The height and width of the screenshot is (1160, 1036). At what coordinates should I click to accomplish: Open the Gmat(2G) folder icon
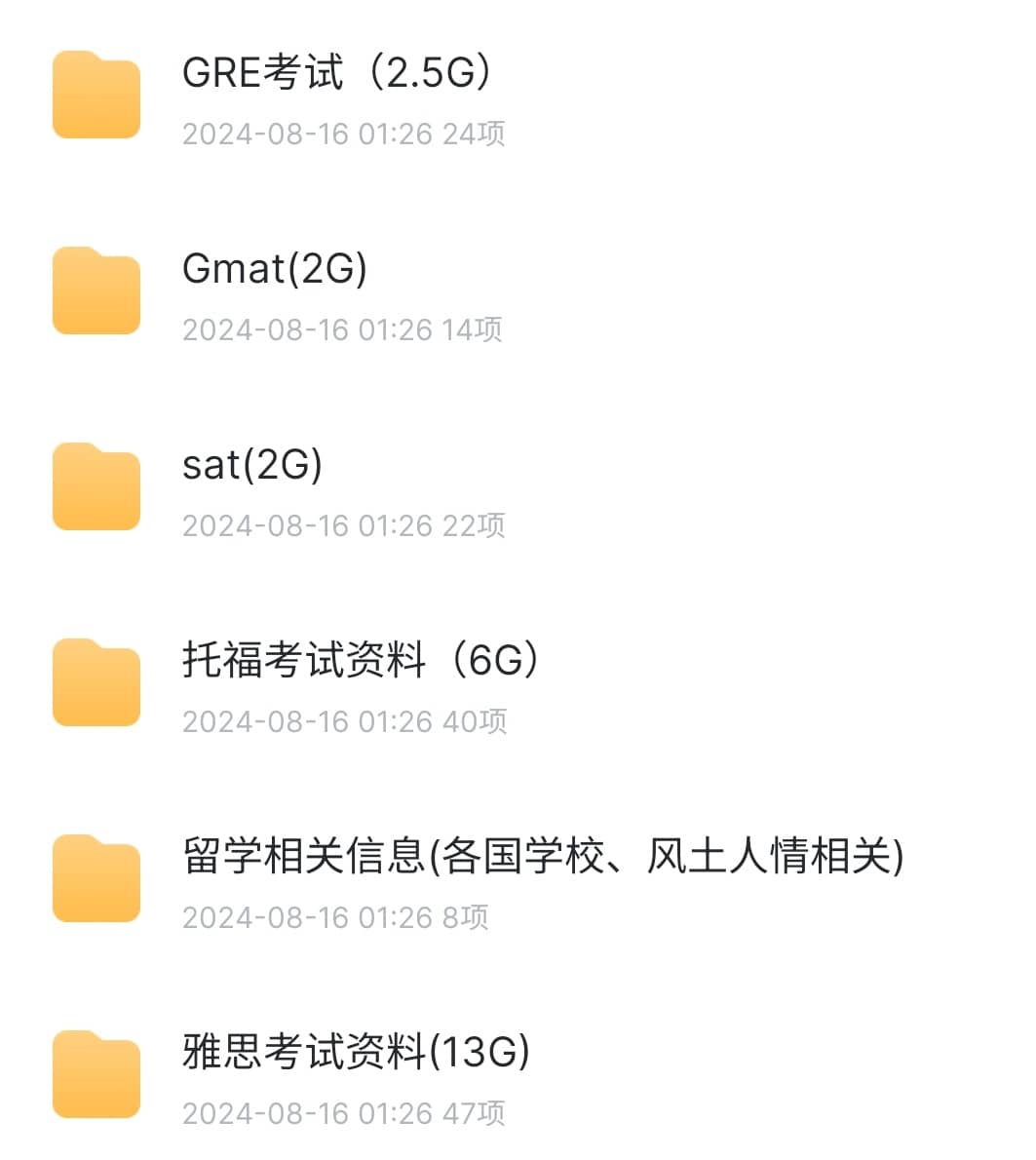click(x=96, y=290)
